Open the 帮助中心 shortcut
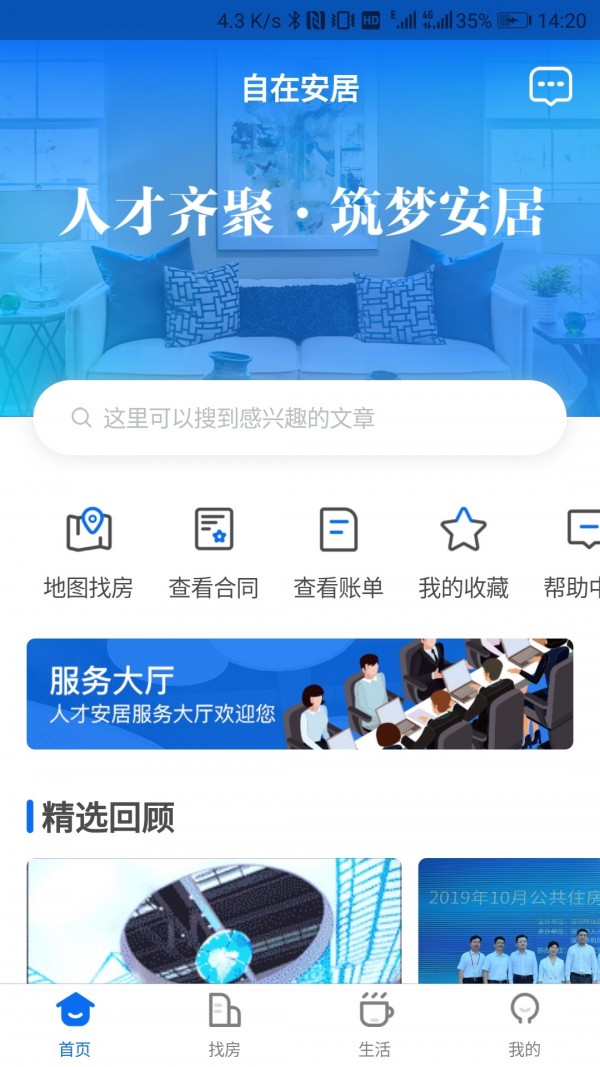This screenshot has width=600, height=1067. point(578,552)
